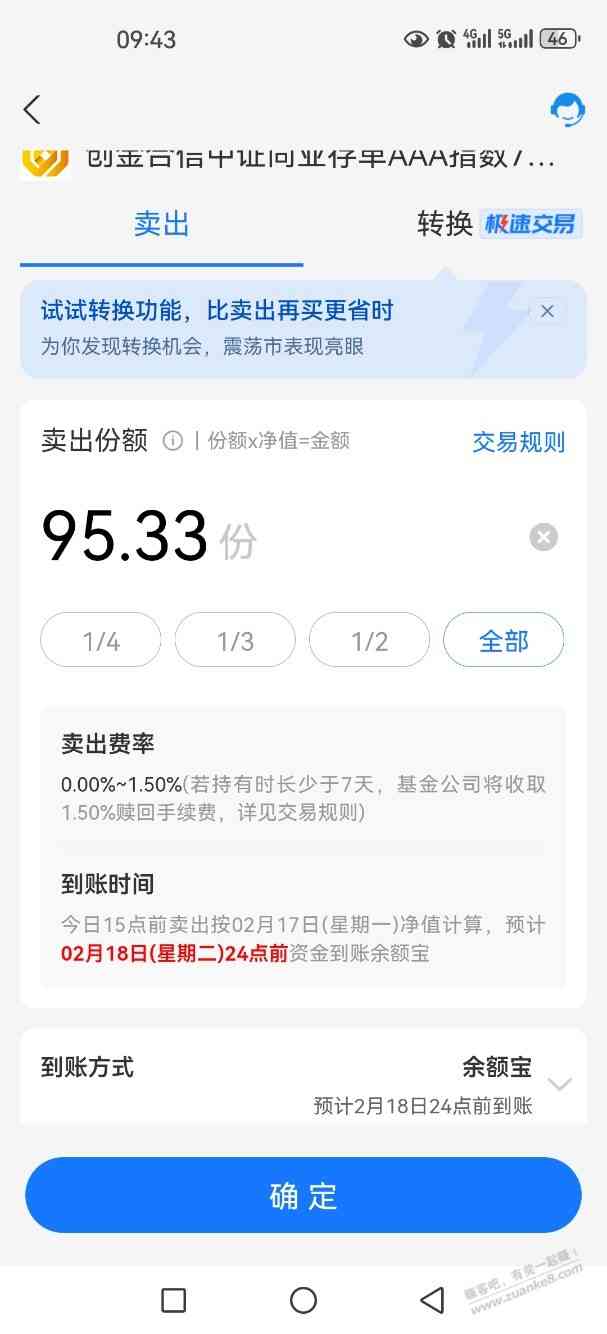Open recent apps via square button
The width and height of the screenshot is (607, 1334).
tap(174, 1300)
